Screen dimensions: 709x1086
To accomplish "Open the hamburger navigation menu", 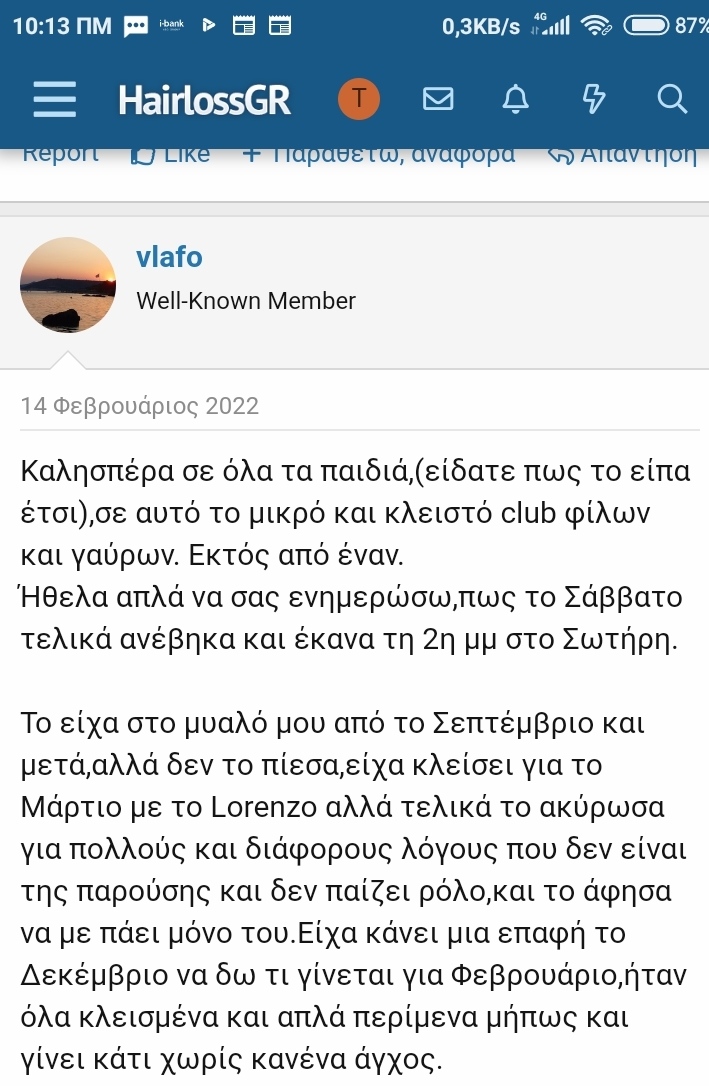I will click(54, 99).
